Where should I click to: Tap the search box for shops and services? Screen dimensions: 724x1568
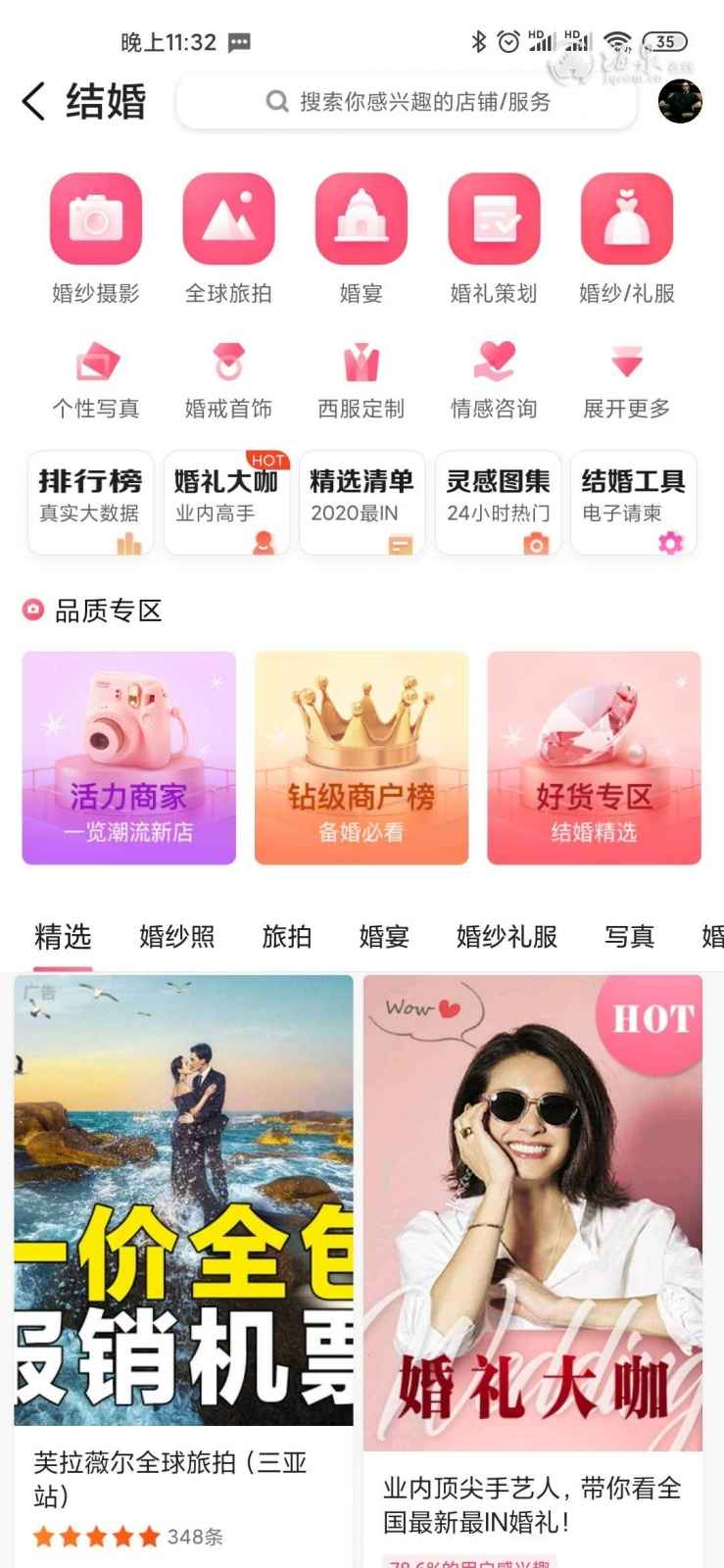[x=407, y=102]
